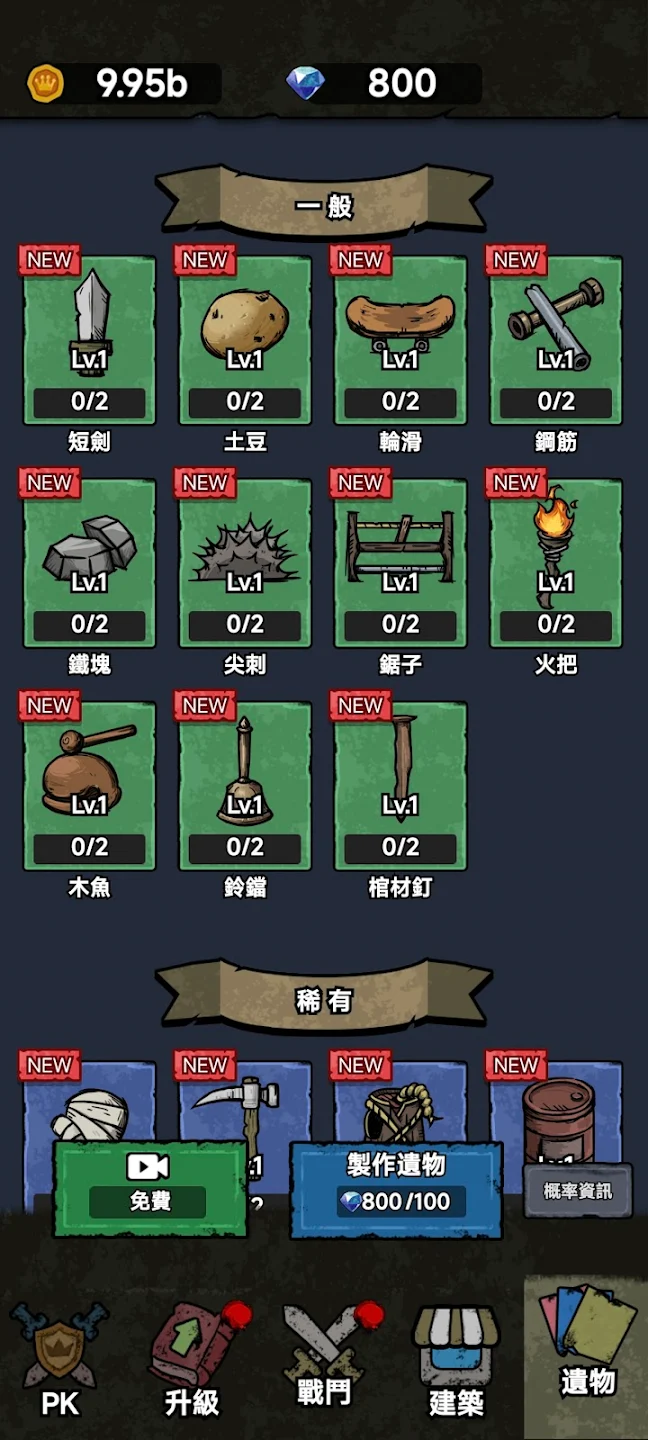Open 概率資訊 probability info
Image resolution: width=648 pixels, height=1440 pixels.
pos(578,1191)
